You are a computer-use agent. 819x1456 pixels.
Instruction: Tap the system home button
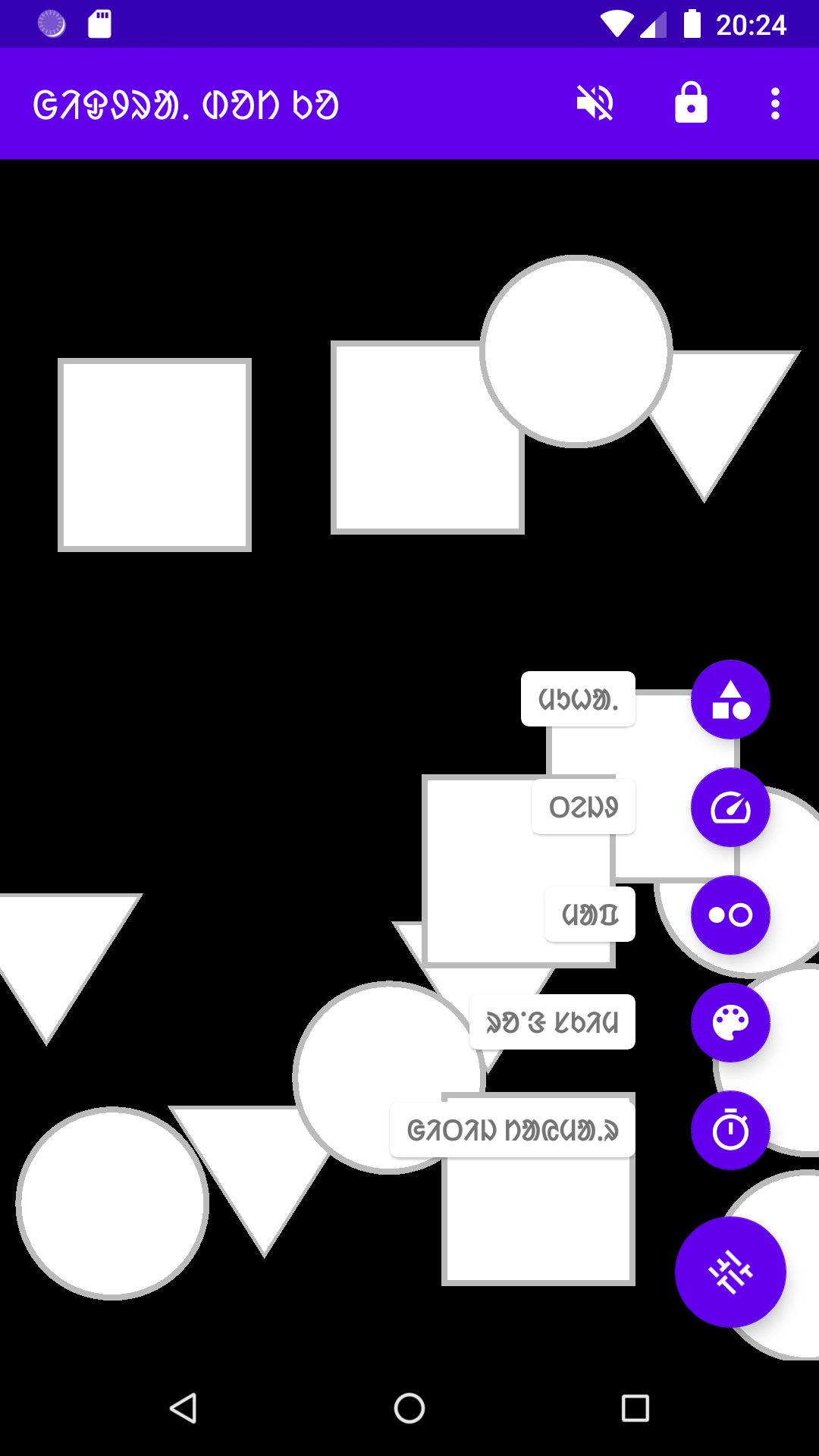[x=409, y=1408]
